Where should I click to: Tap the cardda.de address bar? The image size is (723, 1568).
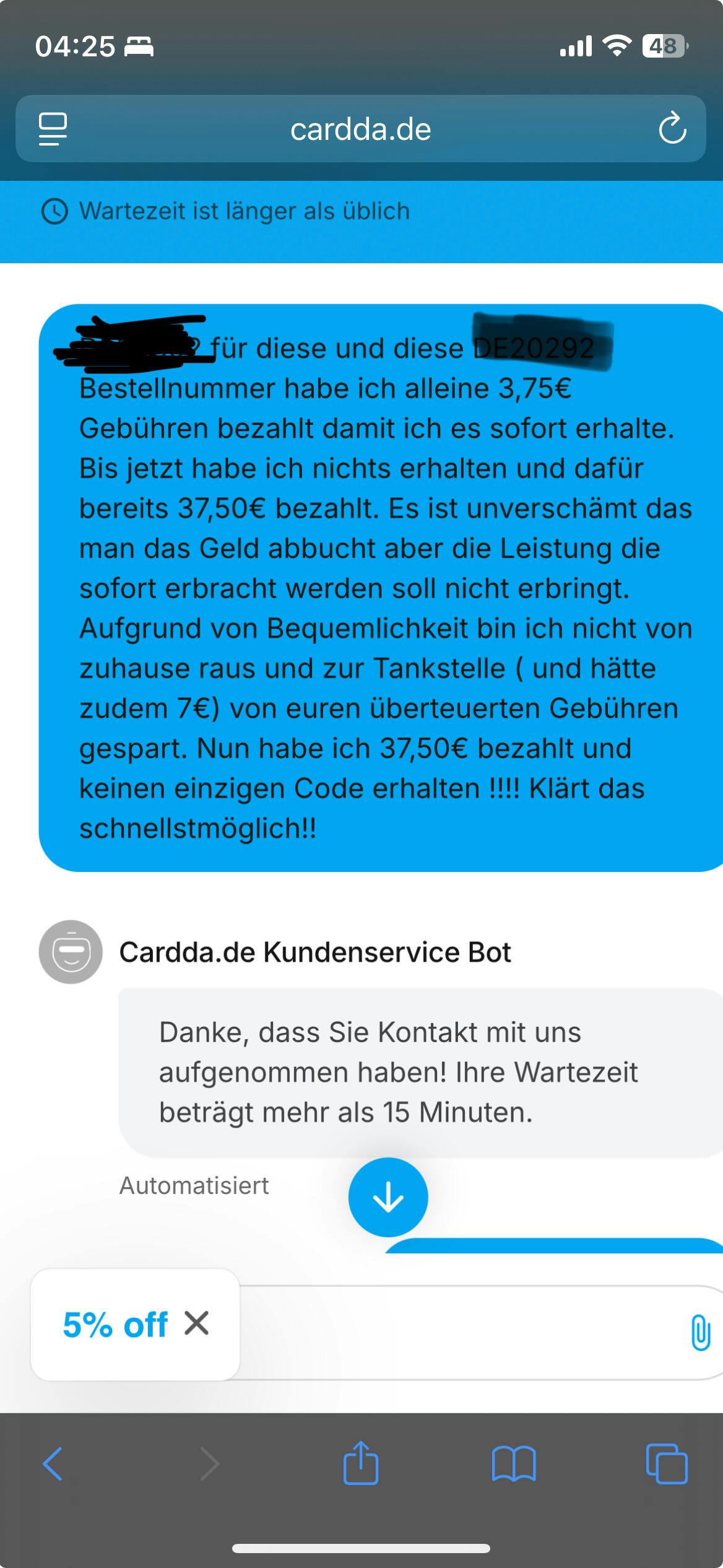(361, 129)
